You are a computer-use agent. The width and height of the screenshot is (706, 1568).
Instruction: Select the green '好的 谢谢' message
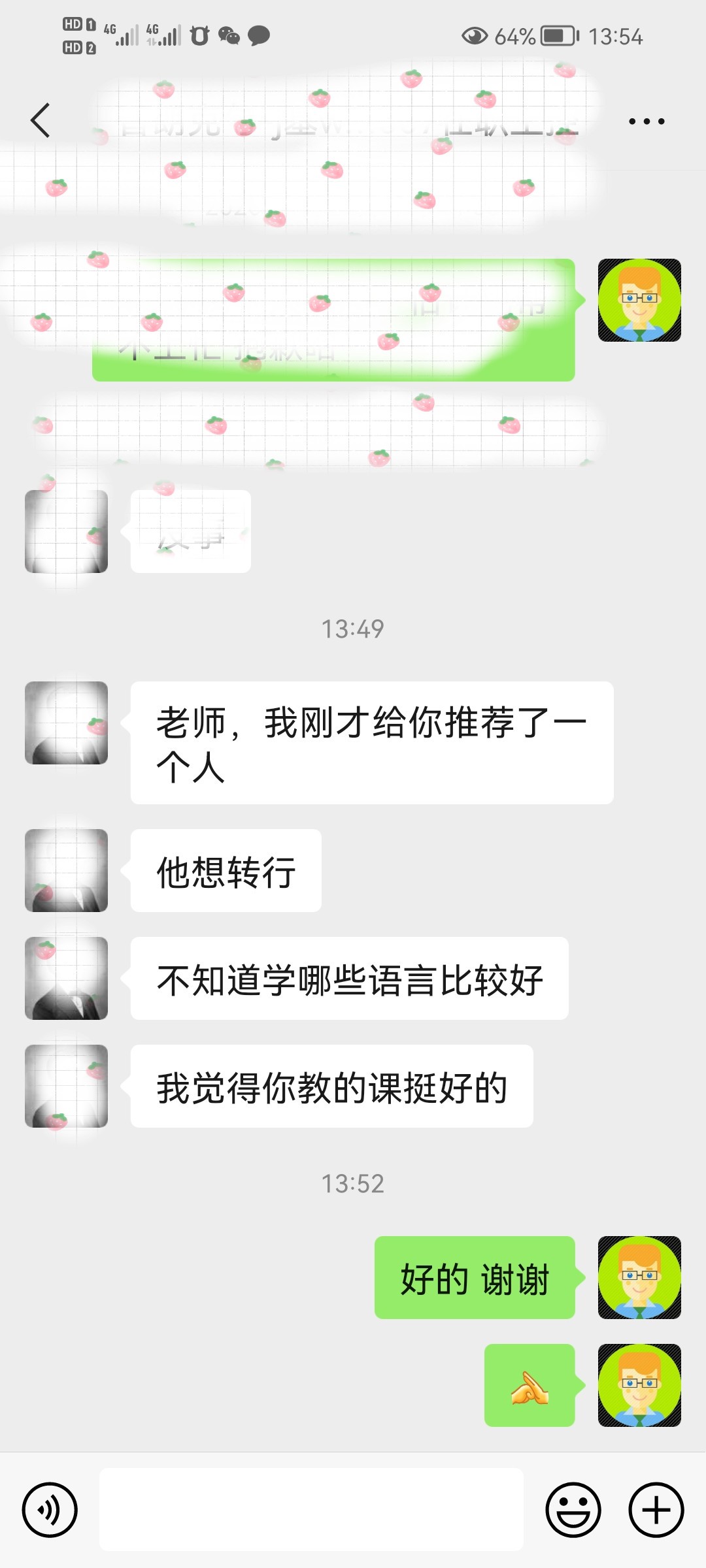[475, 1279]
